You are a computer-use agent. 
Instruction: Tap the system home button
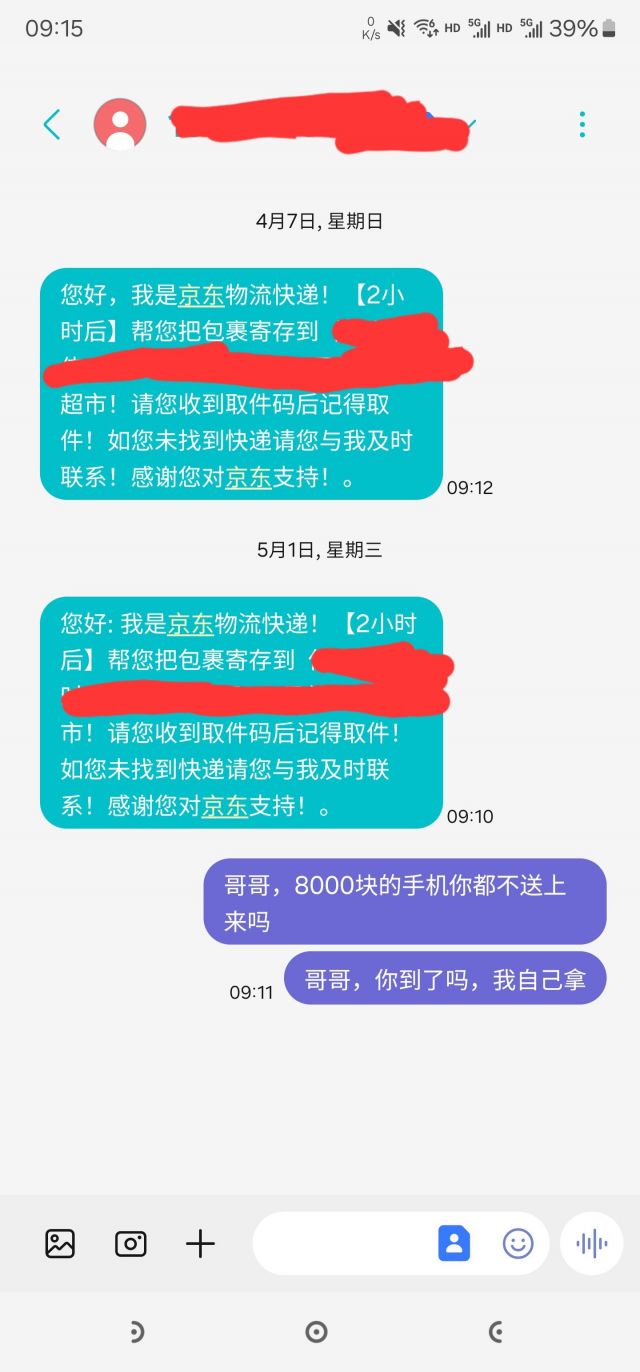pos(317,1331)
